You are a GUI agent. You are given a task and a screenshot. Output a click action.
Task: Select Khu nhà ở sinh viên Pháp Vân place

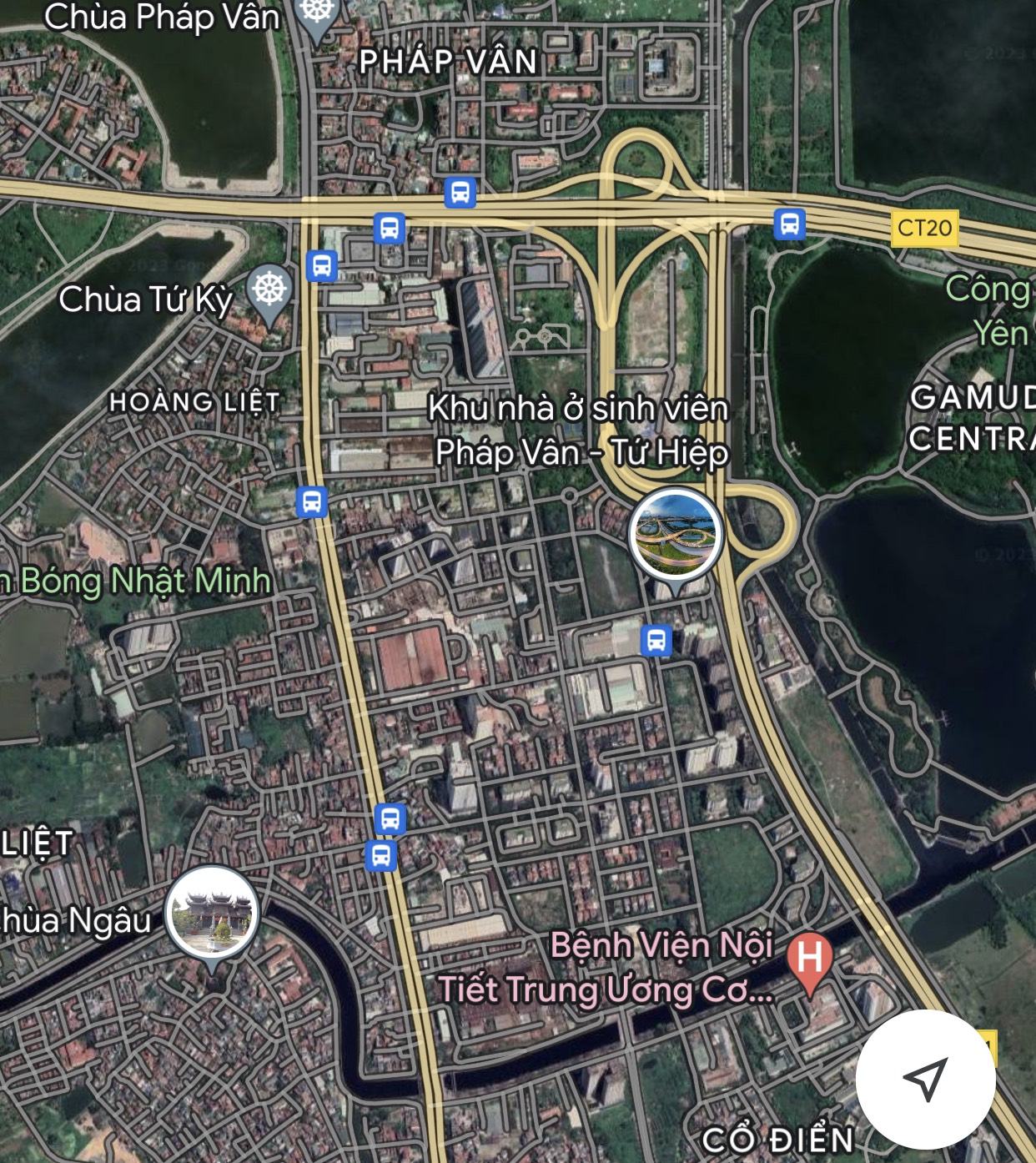[x=581, y=430]
